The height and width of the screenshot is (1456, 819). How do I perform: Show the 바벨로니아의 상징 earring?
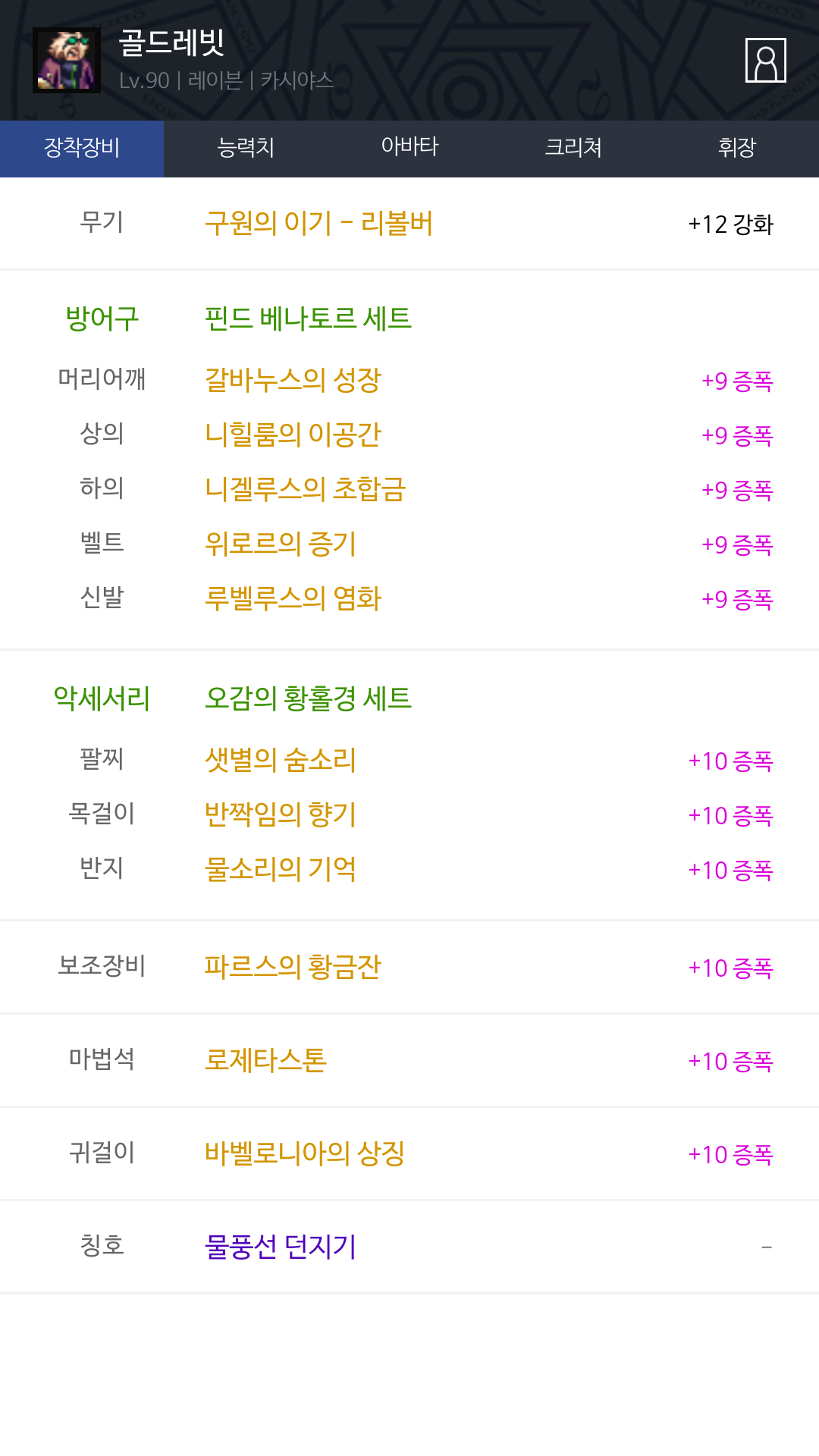pyautogui.click(x=305, y=1153)
